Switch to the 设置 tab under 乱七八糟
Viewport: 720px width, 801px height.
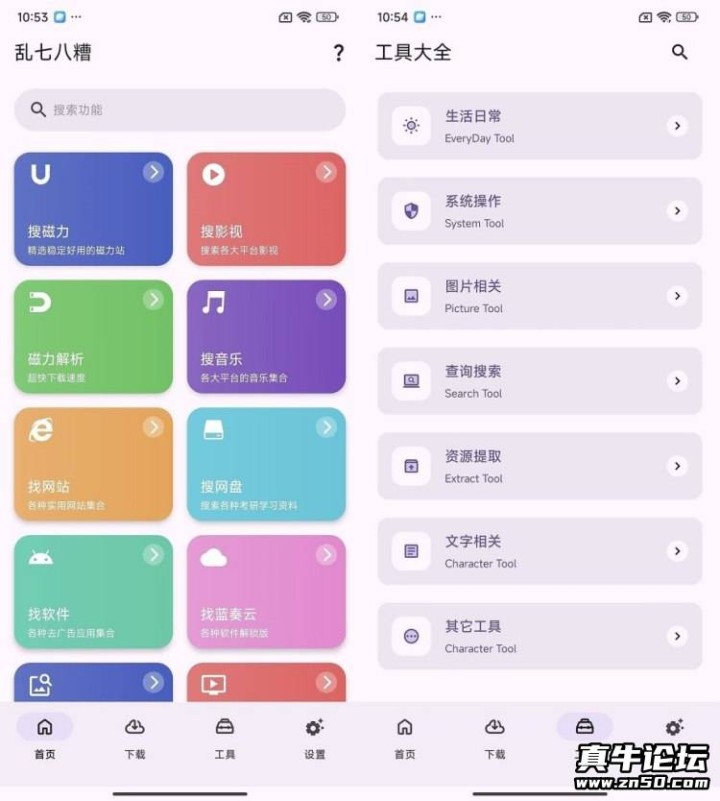click(314, 738)
